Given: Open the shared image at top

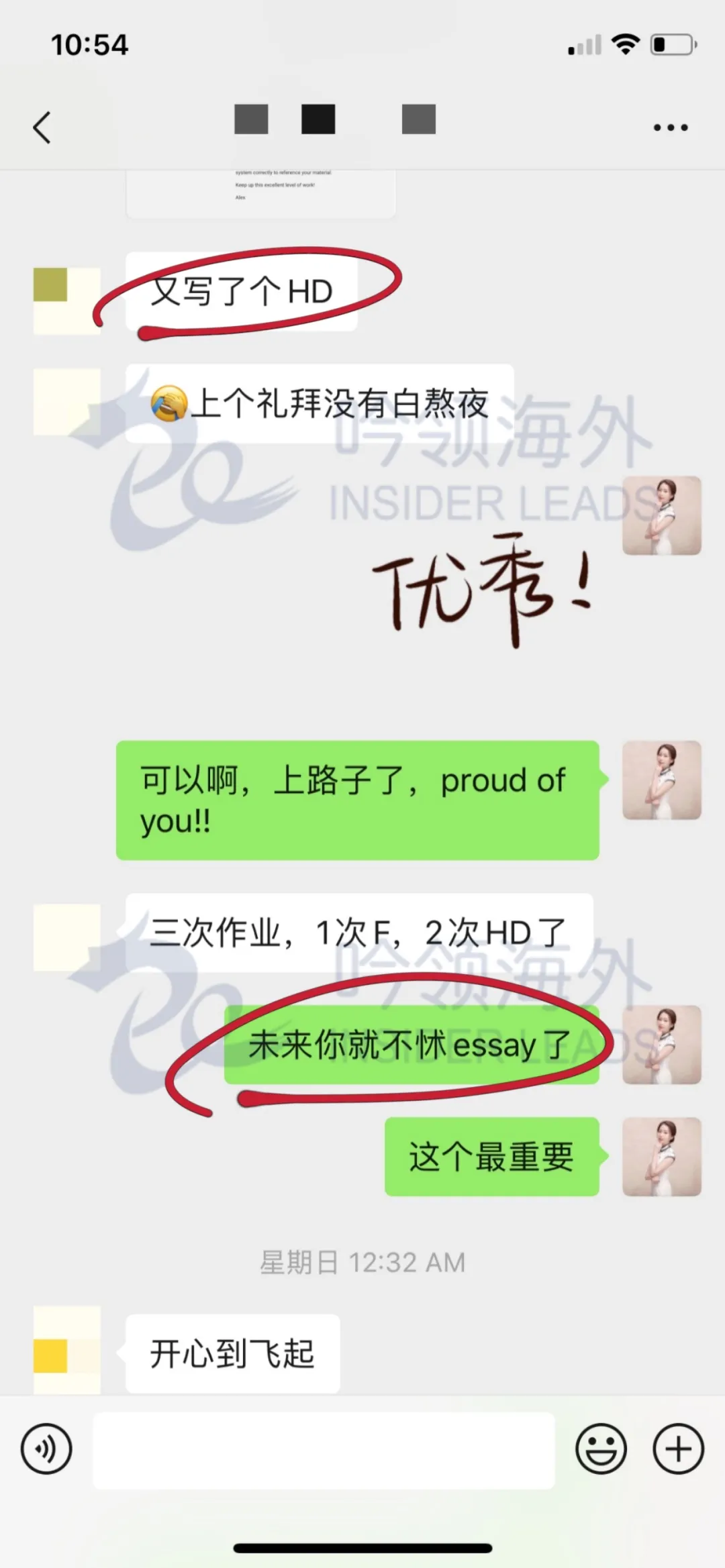Looking at the screenshot, I should (260, 193).
